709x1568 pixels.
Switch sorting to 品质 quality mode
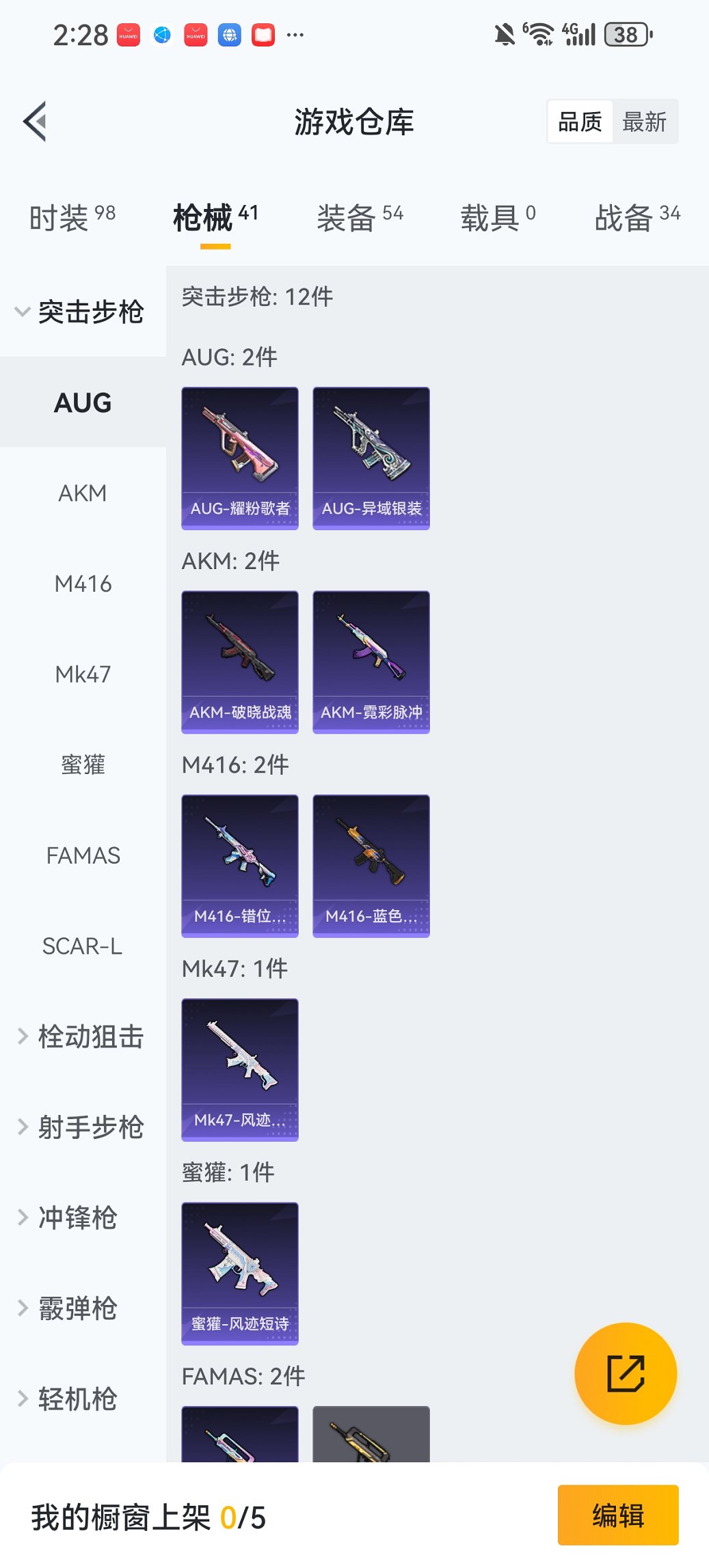[580, 121]
